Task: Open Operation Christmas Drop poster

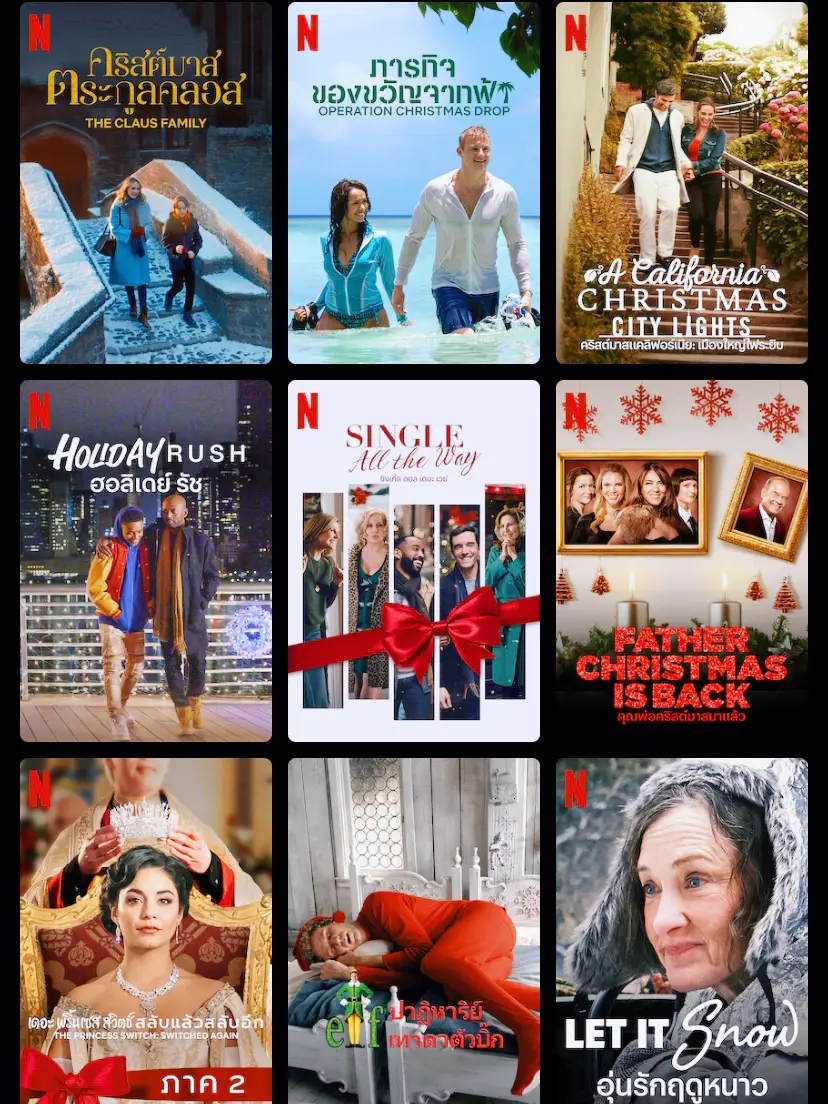Action: (x=414, y=182)
